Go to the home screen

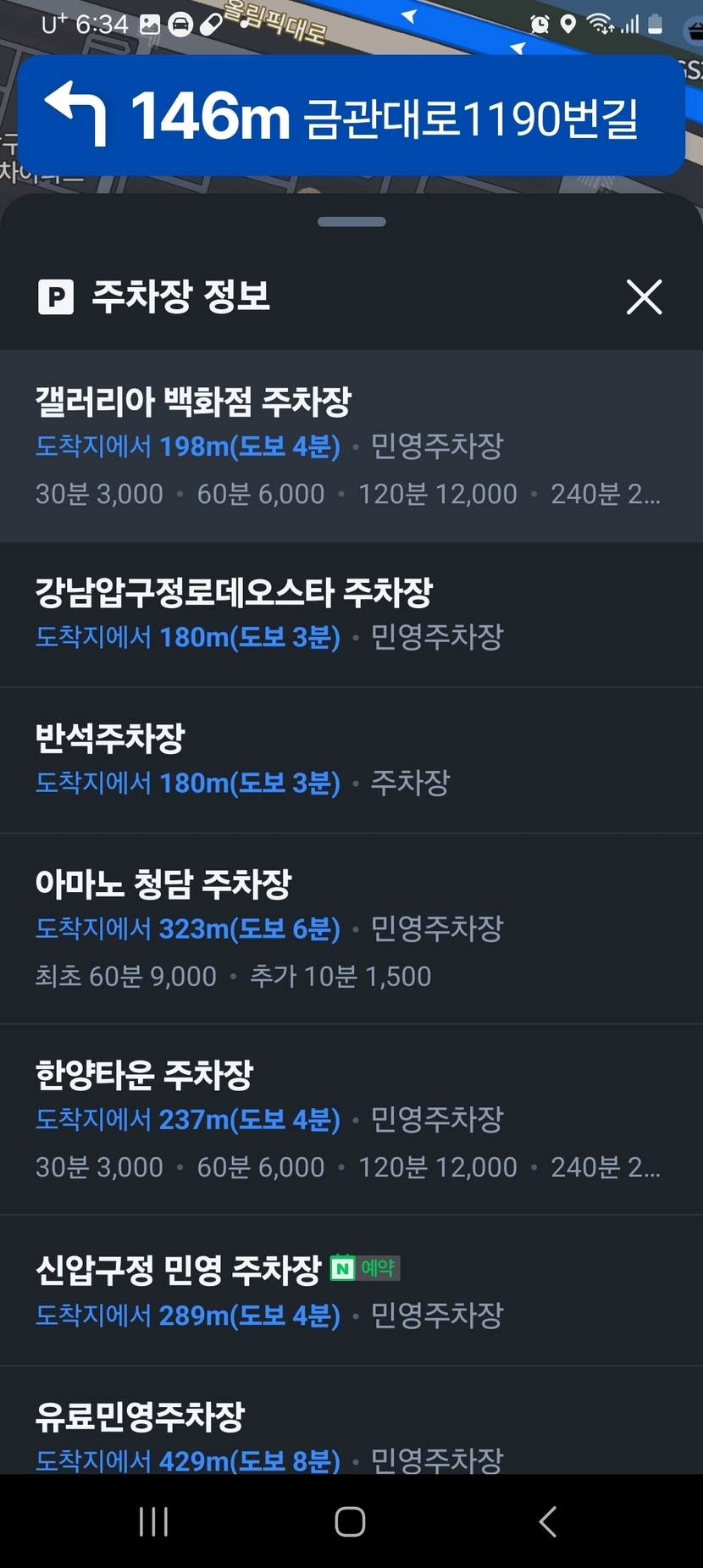coord(350,1521)
